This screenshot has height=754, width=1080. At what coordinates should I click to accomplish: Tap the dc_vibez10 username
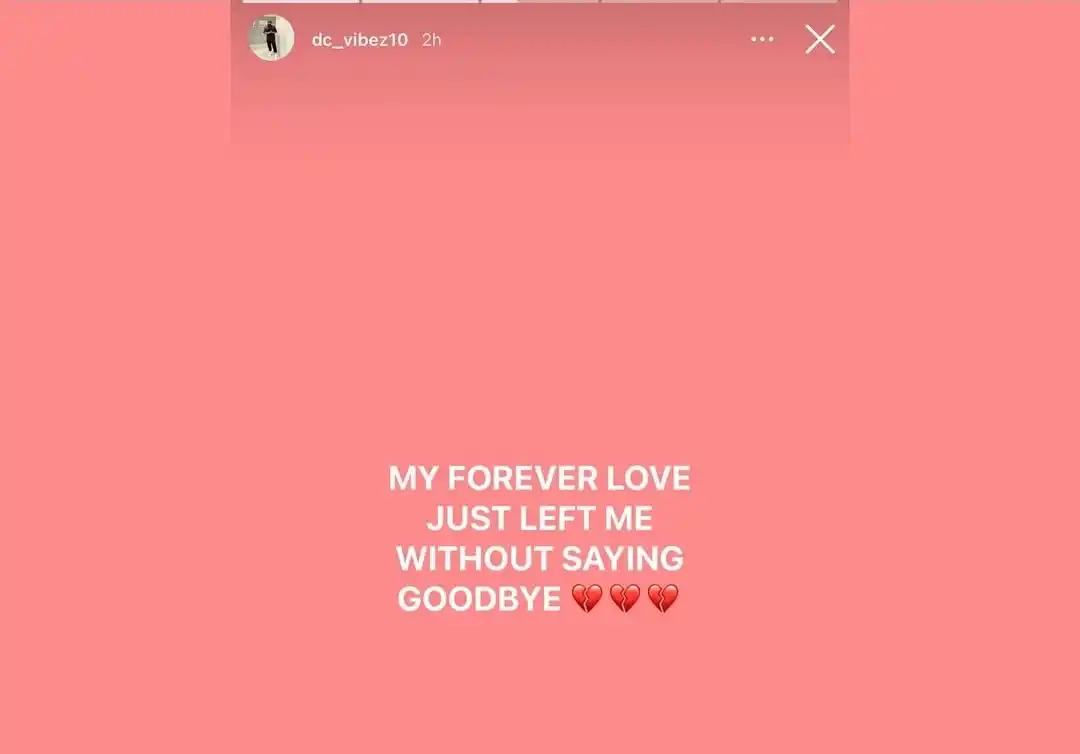[x=359, y=40]
